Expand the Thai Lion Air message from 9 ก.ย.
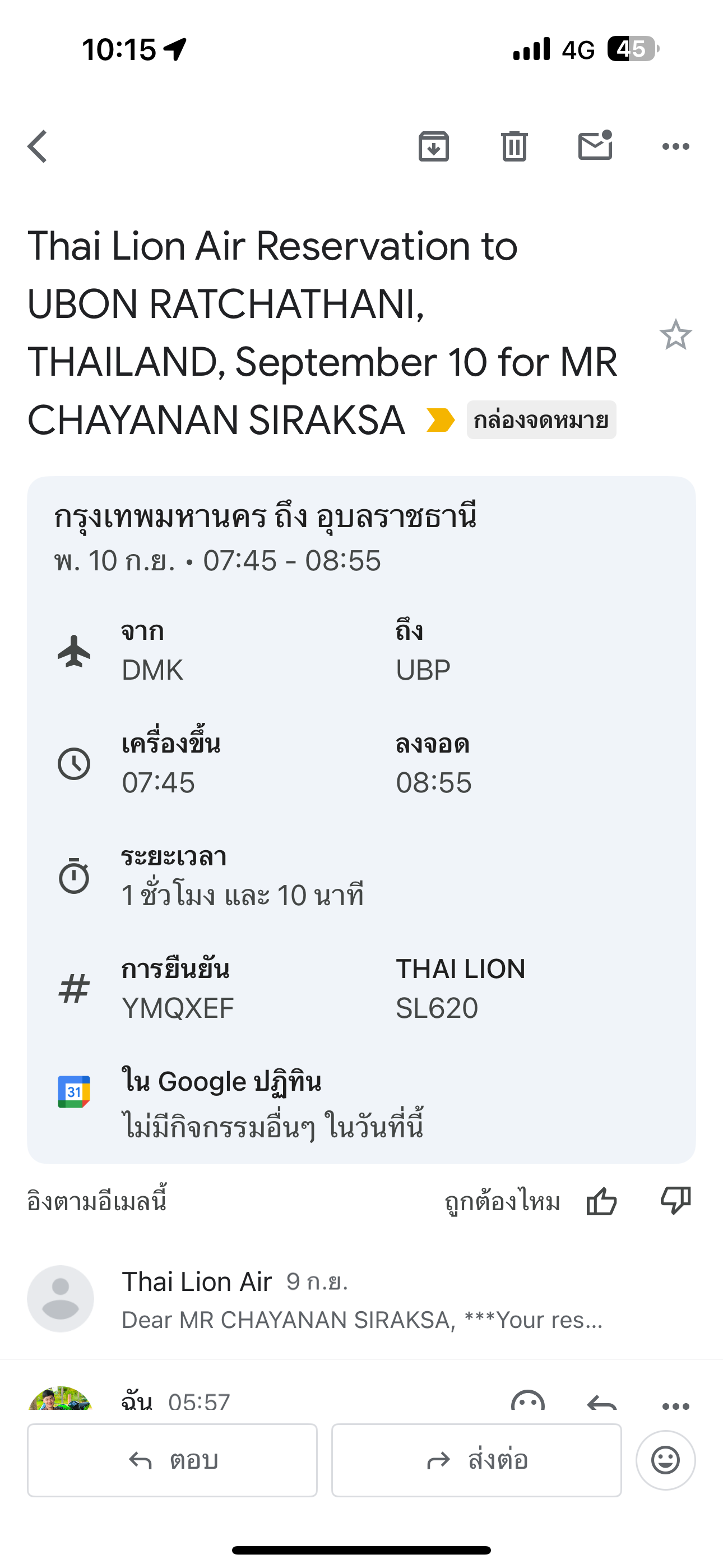The width and height of the screenshot is (723, 1568). coord(361,1299)
